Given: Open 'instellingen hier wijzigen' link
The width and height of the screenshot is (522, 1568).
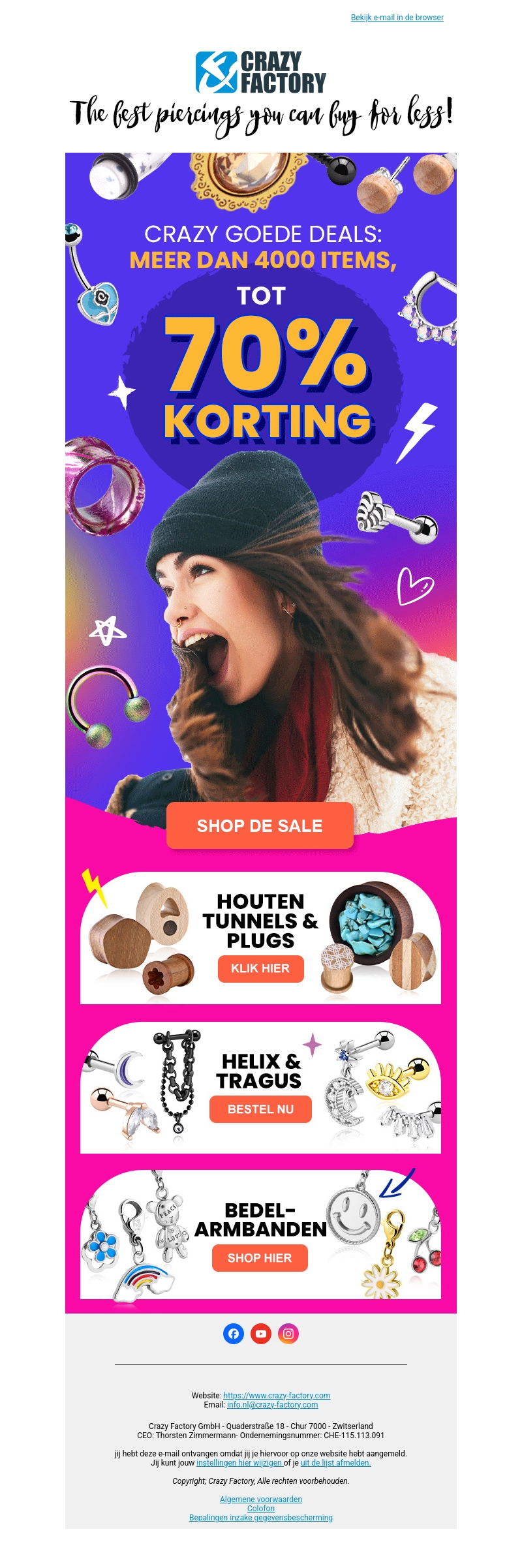Looking at the screenshot, I should pos(239,1463).
